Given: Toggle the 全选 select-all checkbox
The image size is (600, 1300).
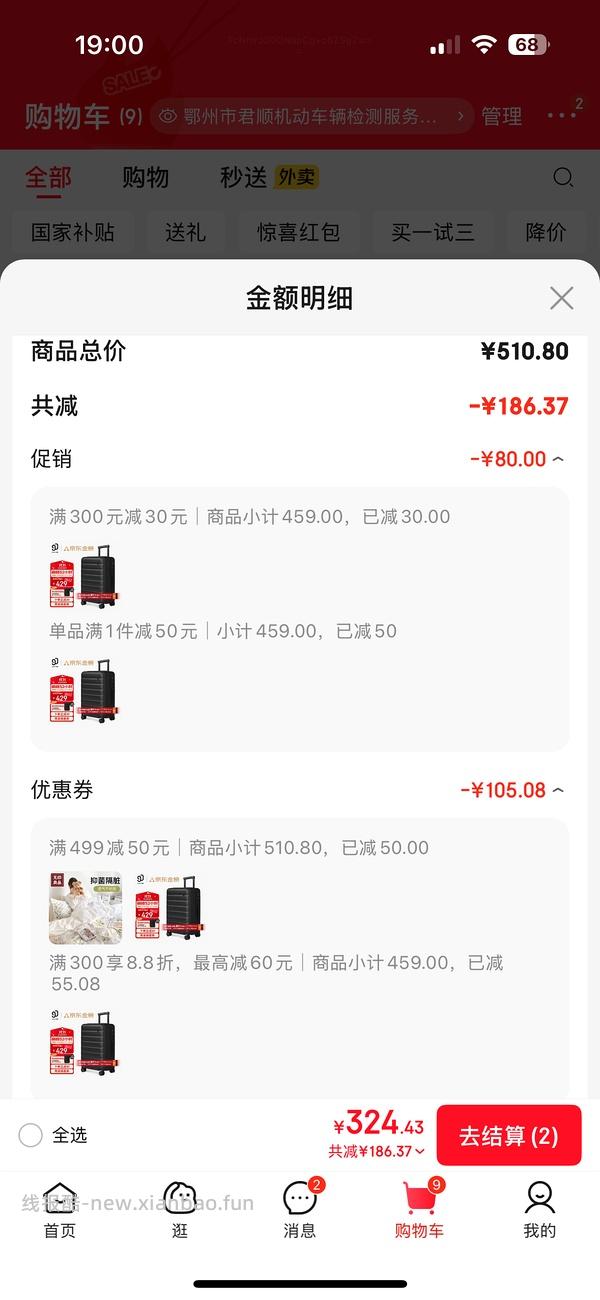Looking at the screenshot, I should click(31, 1135).
